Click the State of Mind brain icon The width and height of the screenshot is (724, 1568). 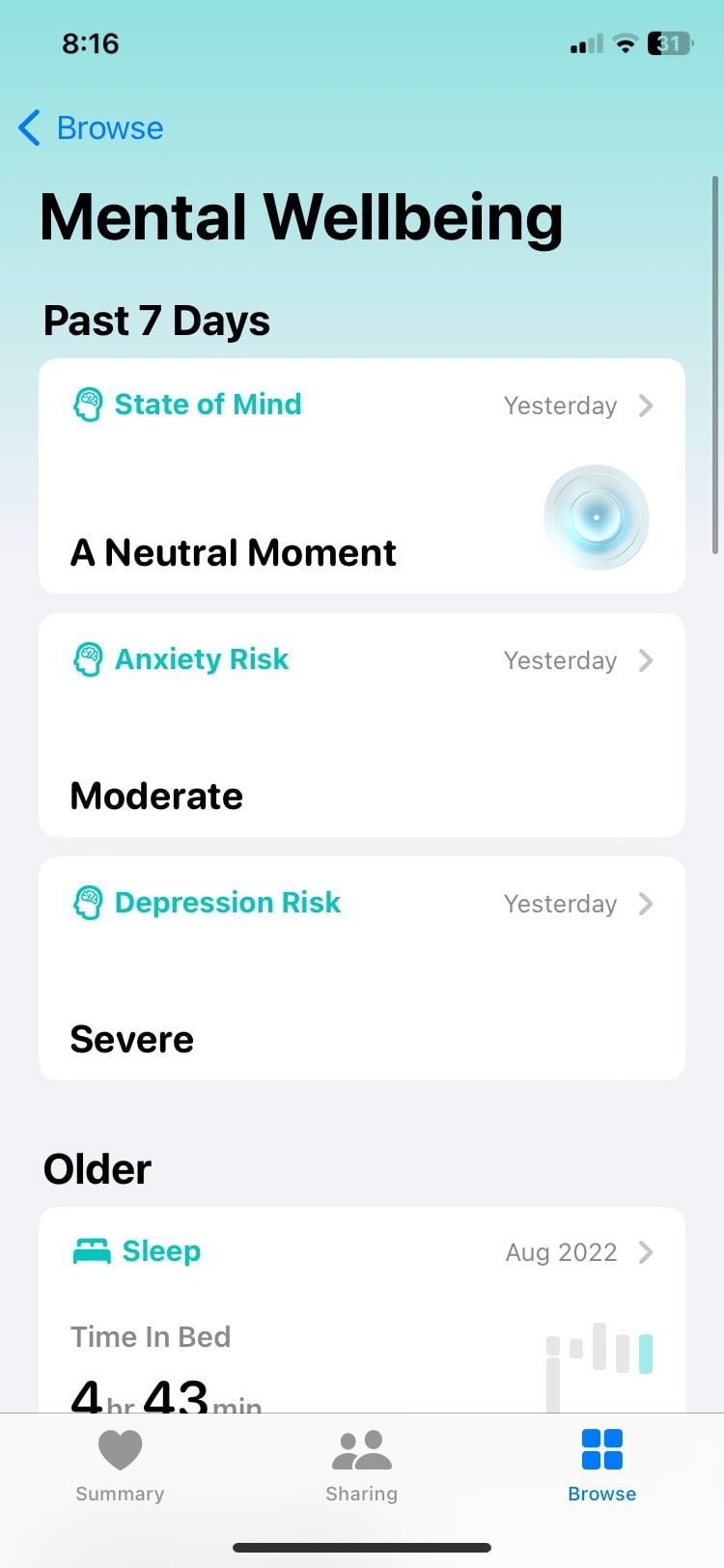point(89,405)
